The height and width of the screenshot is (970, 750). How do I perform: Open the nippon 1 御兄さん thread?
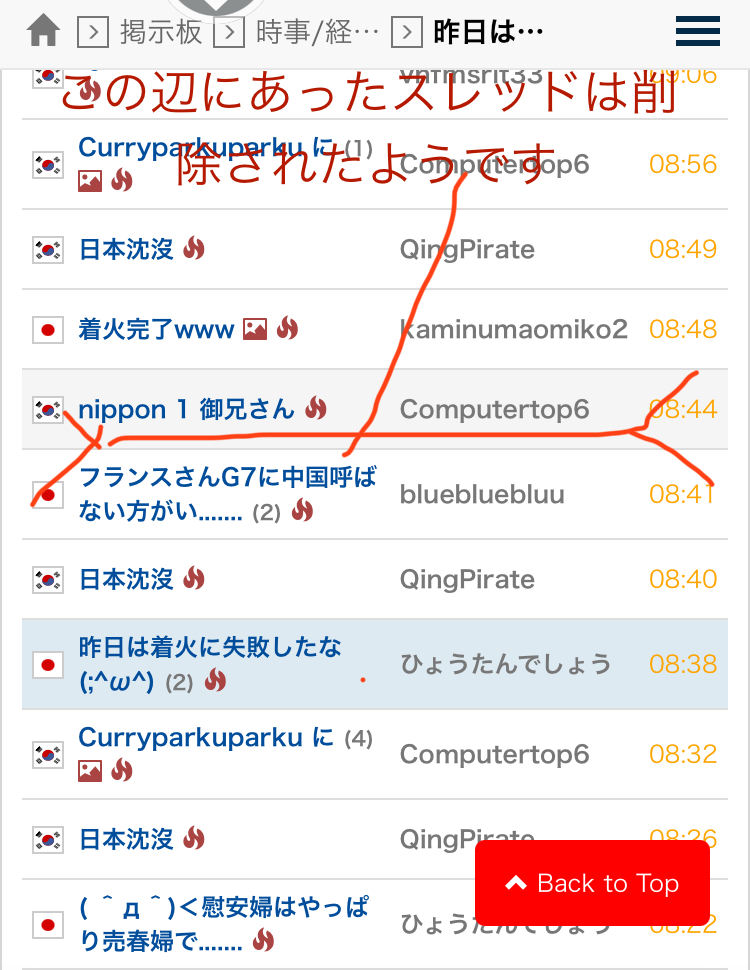coord(186,409)
